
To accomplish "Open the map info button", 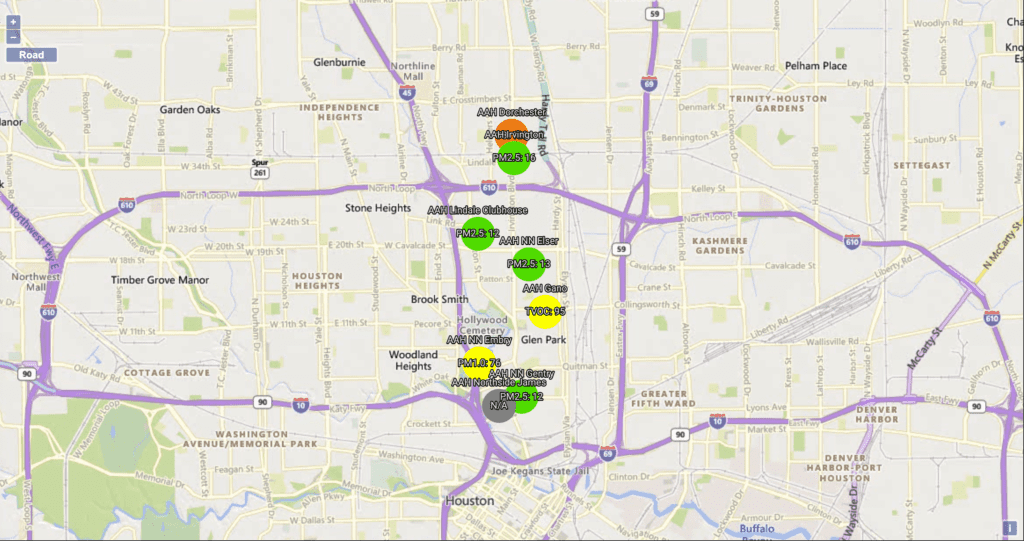I will 1009,528.
